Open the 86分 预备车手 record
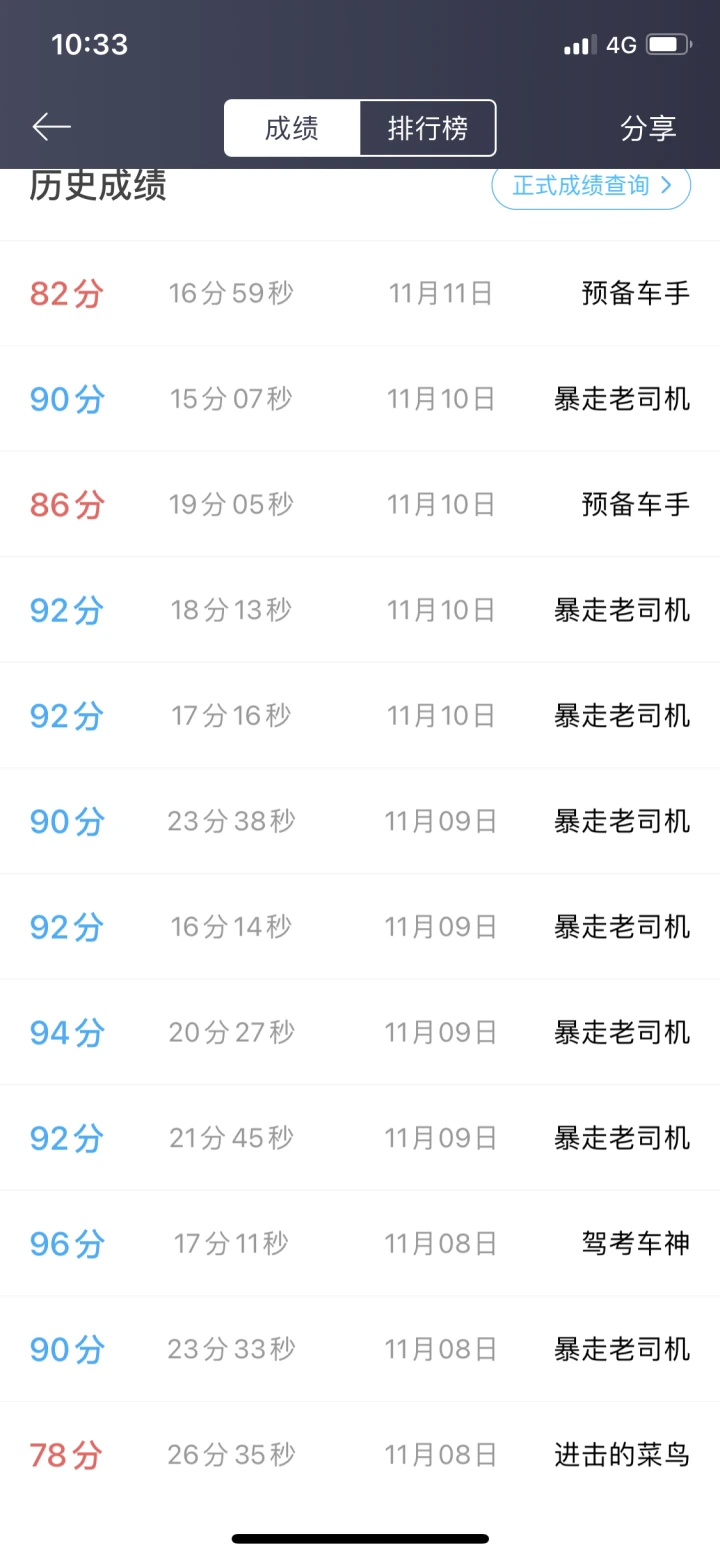Image resolution: width=720 pixels, height=1559 pixels. [x=360, y=504]
